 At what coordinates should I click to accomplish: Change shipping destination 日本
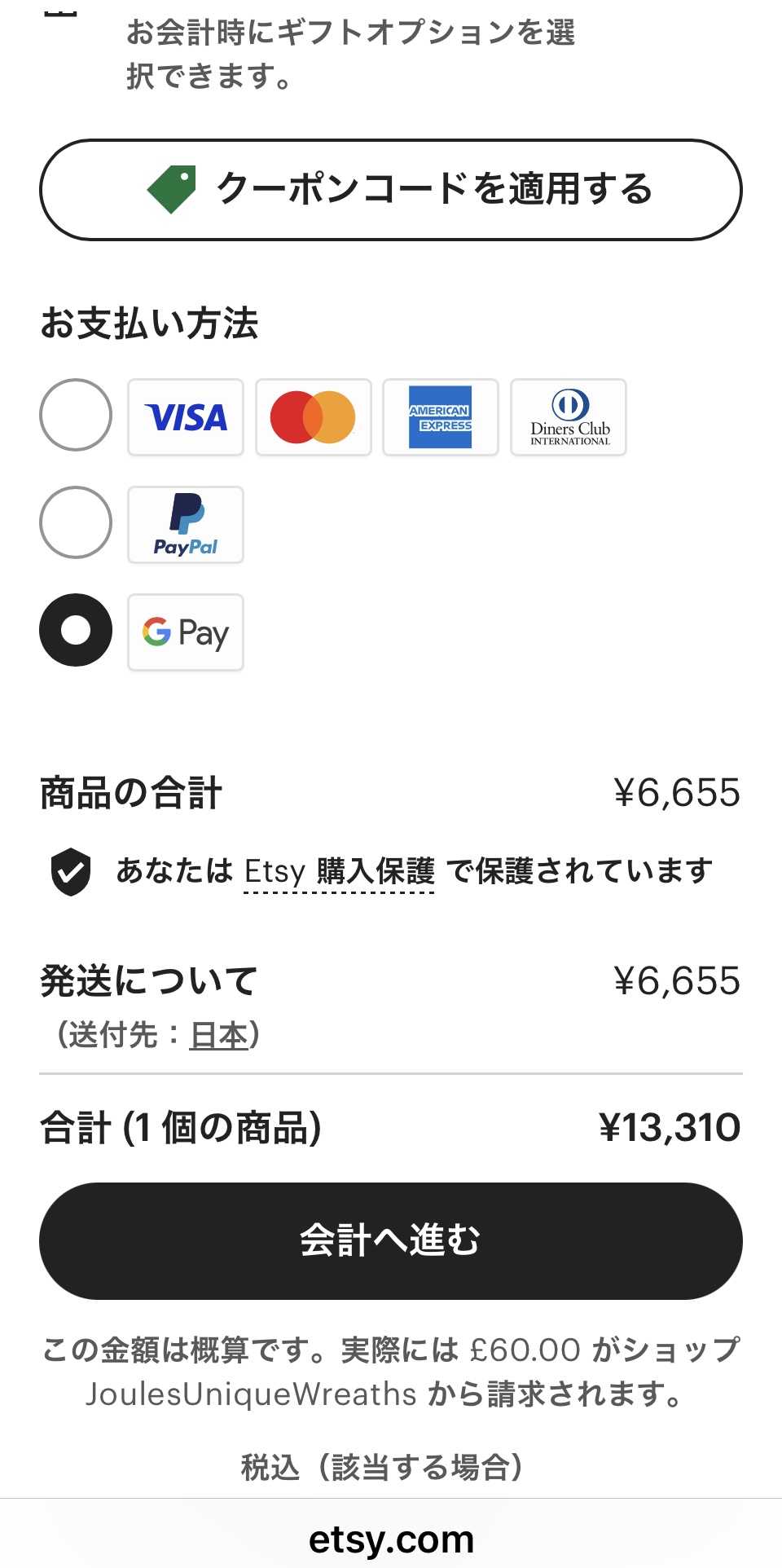[x=218, y=1035]
